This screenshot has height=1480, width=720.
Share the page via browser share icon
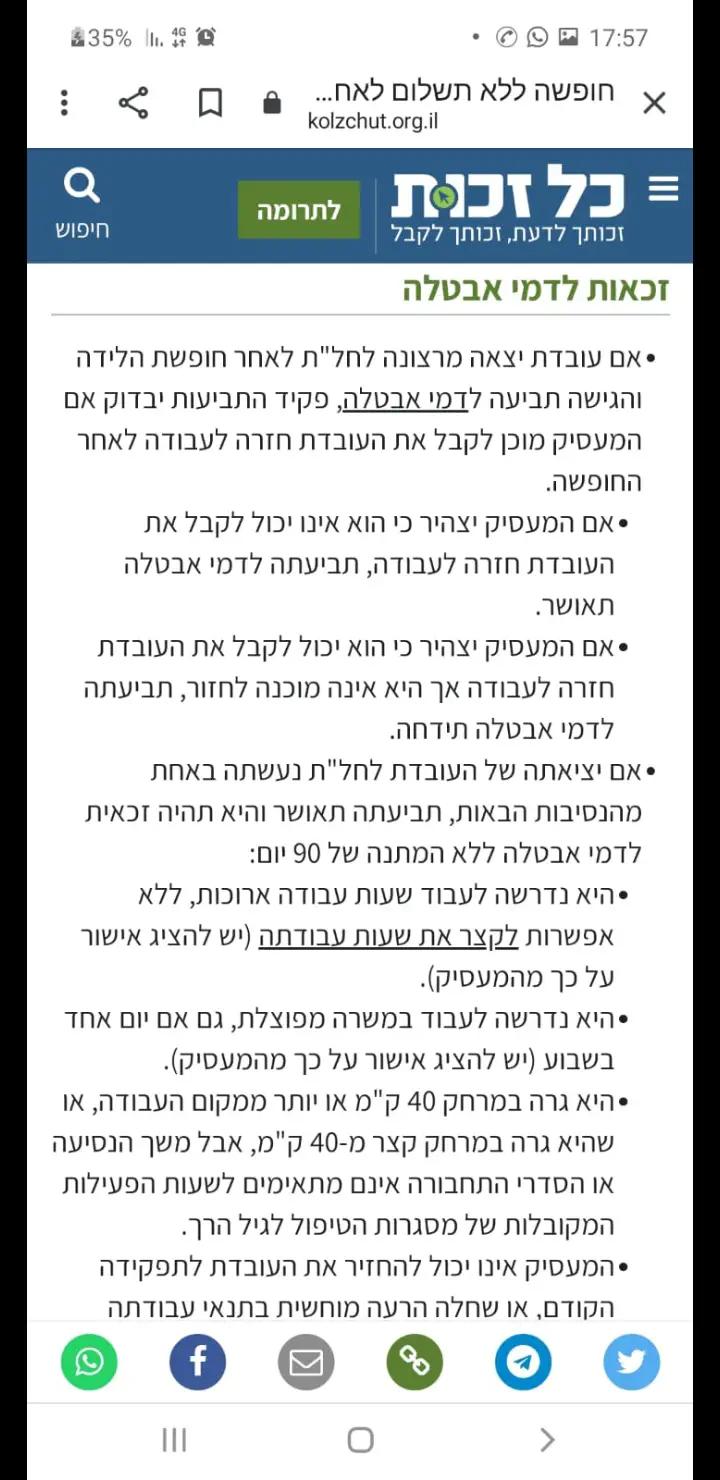point(133,102)
